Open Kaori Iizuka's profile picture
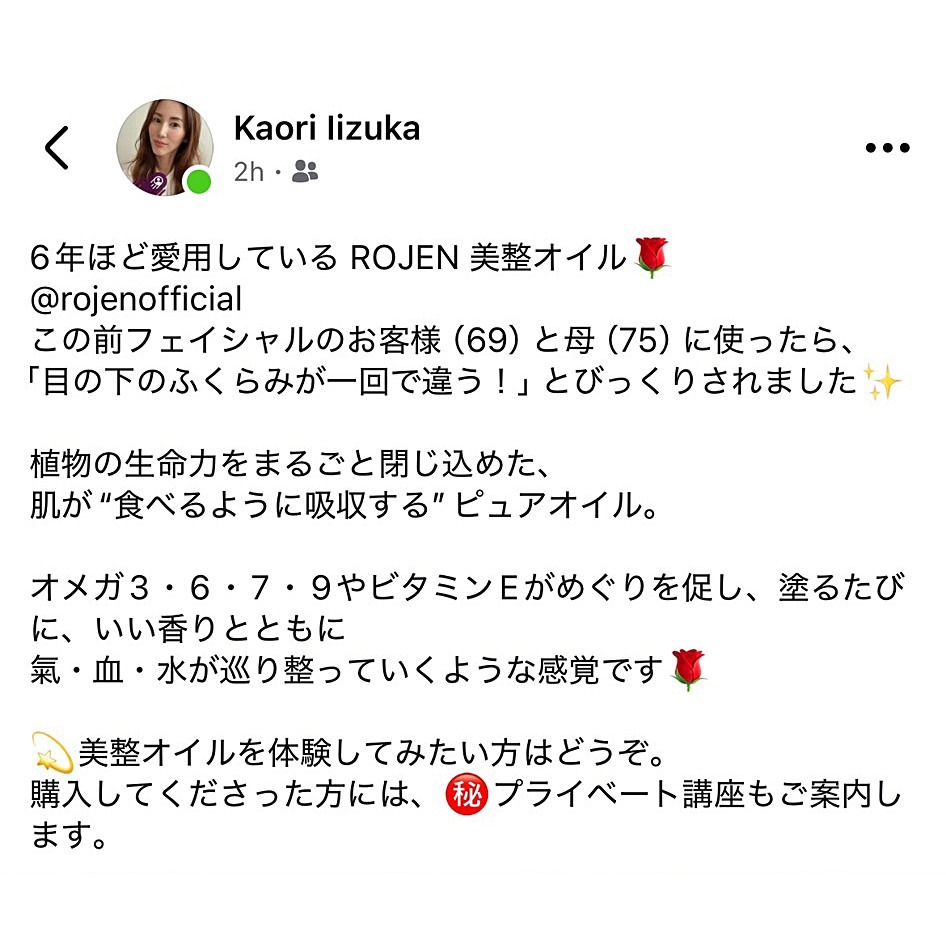Viewport: 946px width, 946px height. pyautogui.click(x=165, y=147)
